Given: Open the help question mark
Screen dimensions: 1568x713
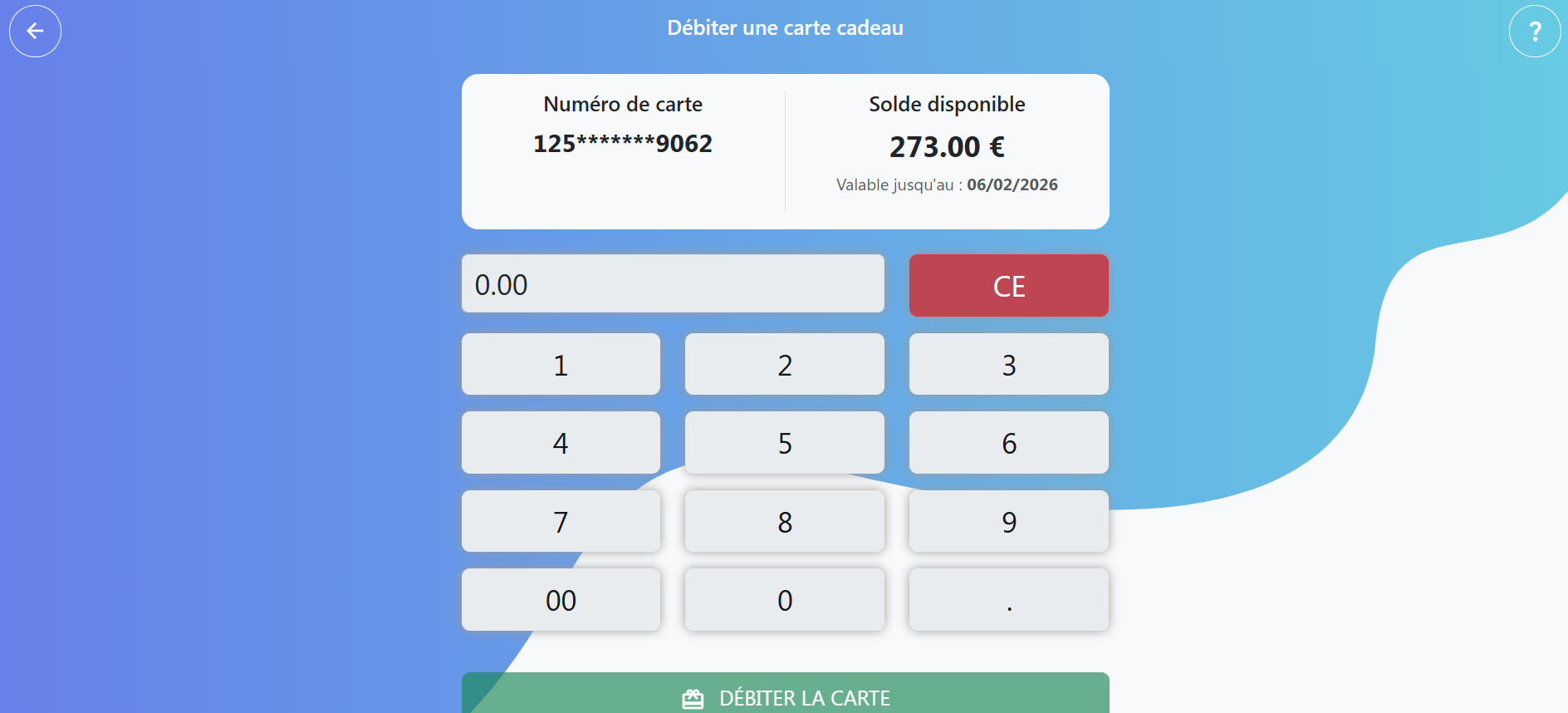Looking at the screenshot, I should 1534,32.
